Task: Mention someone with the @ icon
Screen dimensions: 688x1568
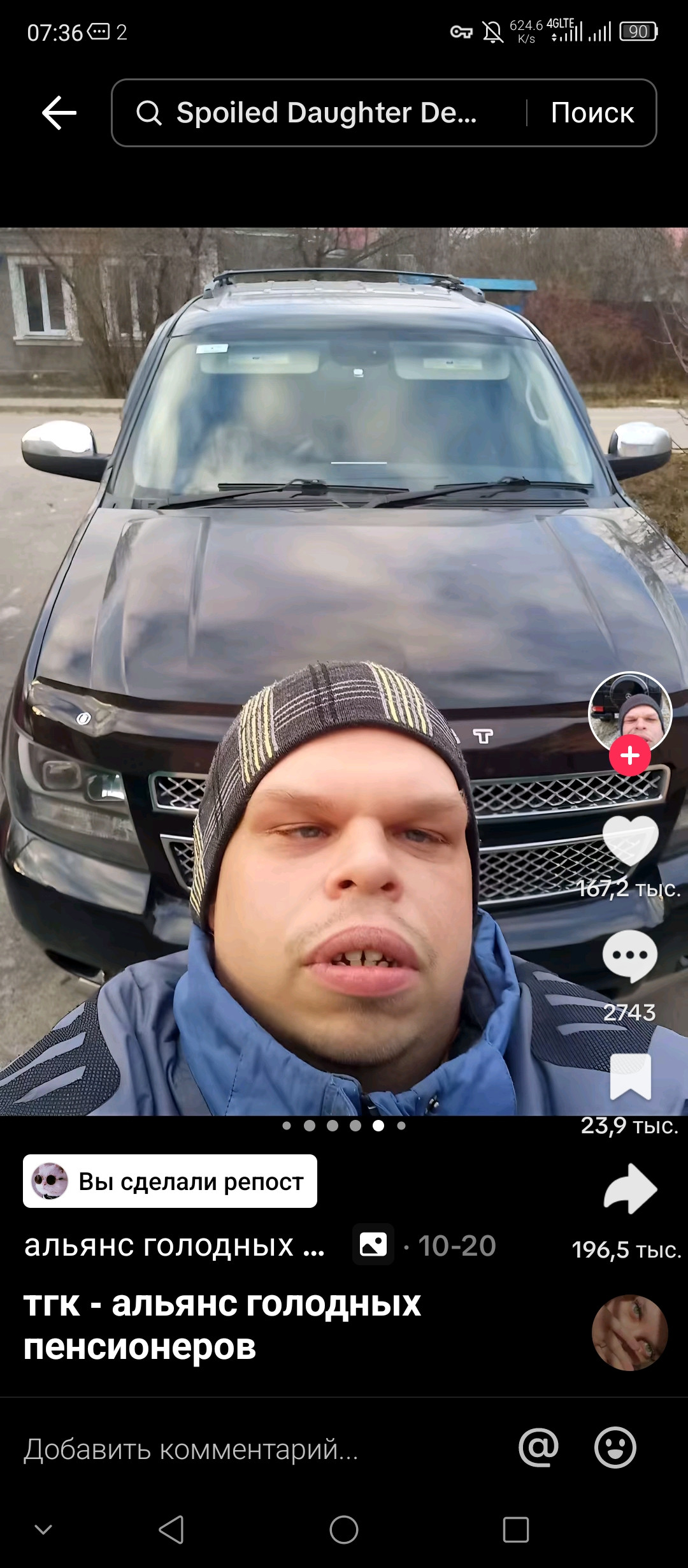Action: tap(538, 1448)
